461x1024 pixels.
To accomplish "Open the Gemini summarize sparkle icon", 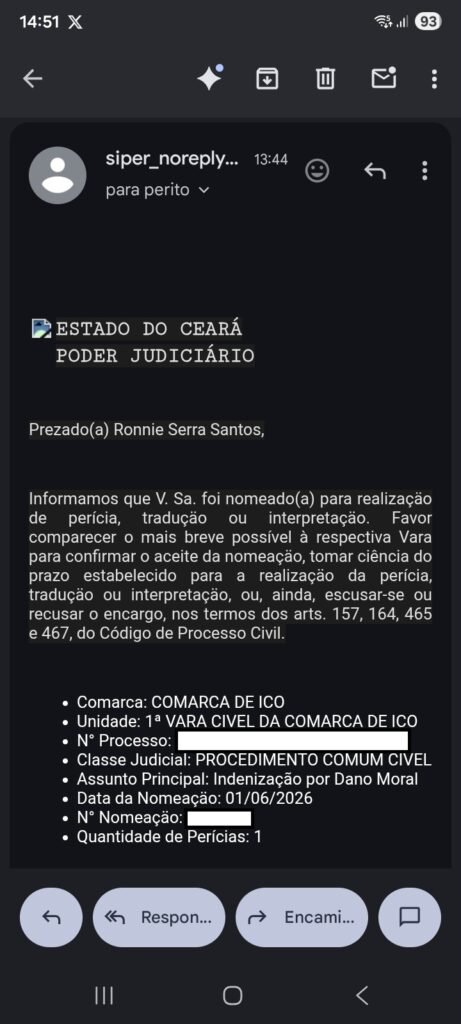I will coord(210,78).
